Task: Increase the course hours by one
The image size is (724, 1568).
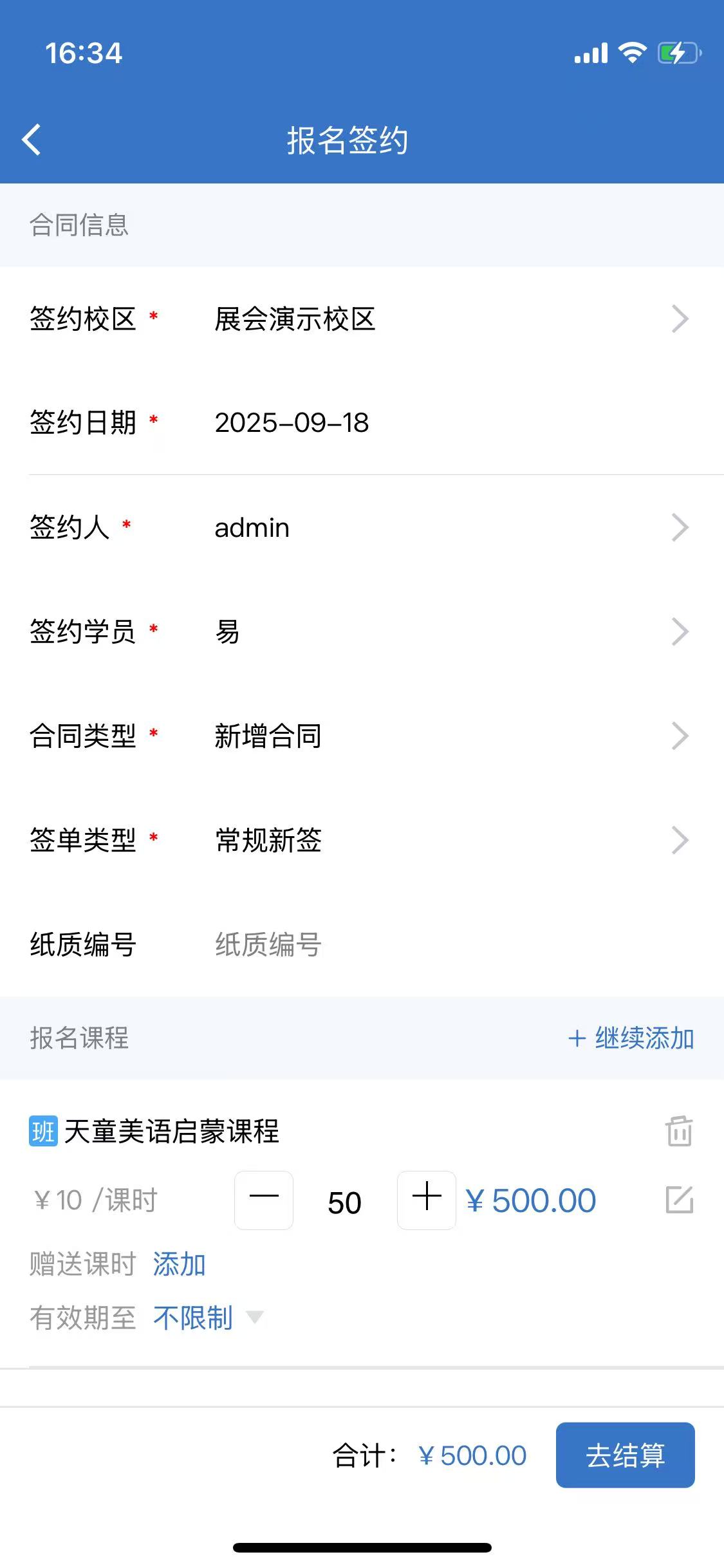Action: coord(427,1200)
